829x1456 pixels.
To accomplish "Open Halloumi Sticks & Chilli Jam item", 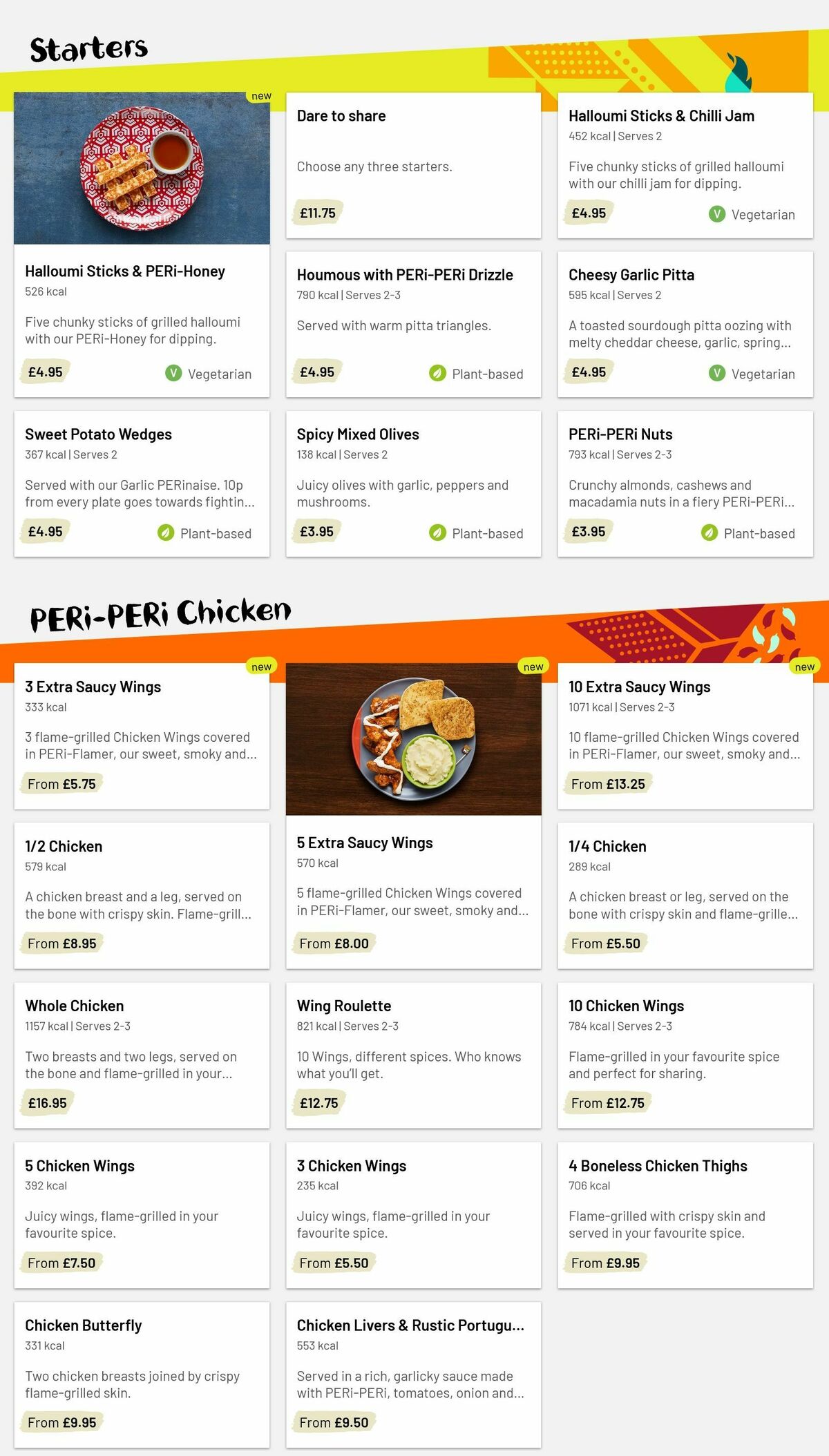I will point(685,166).
